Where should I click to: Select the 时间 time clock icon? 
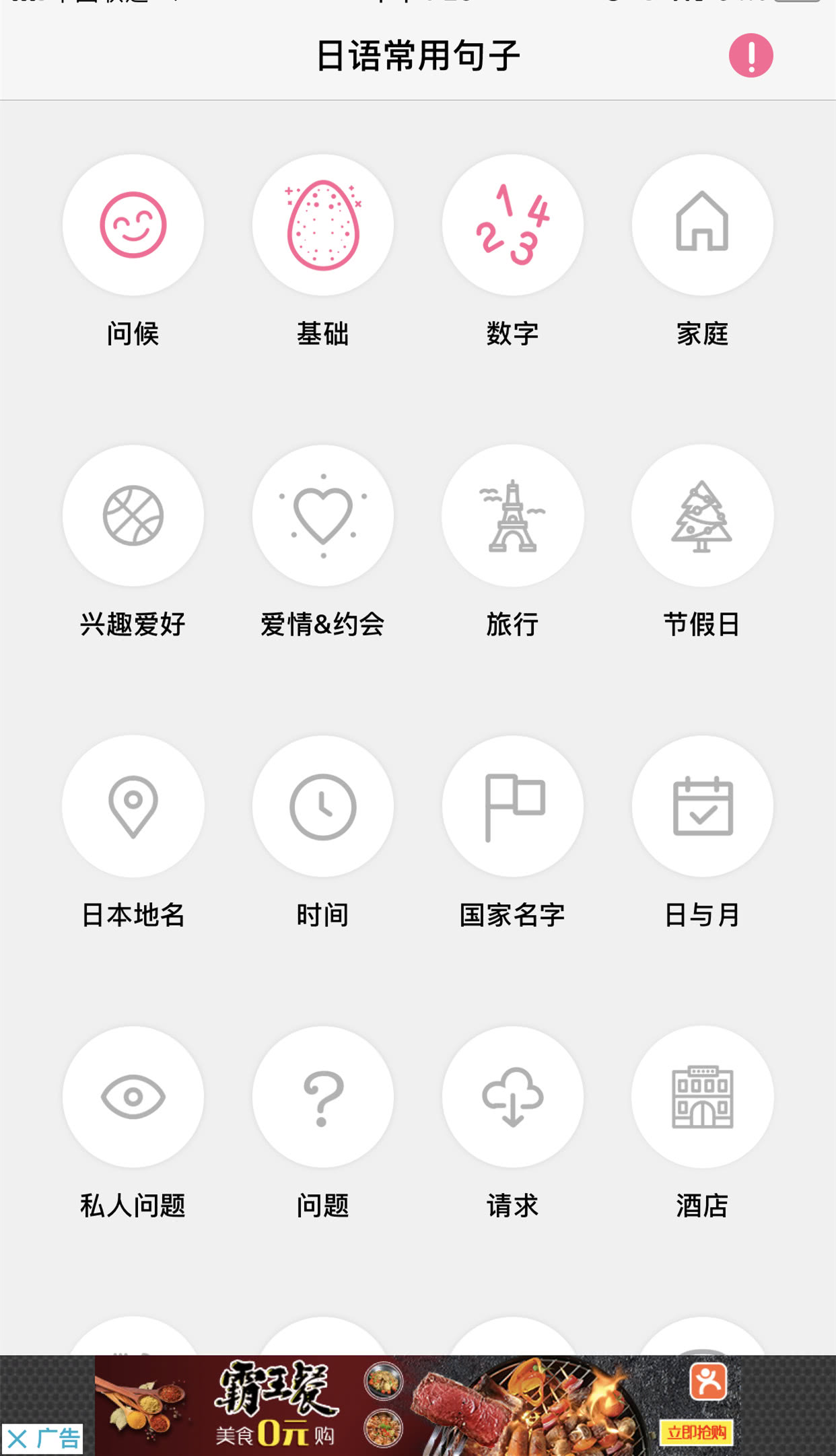[322, 805]
